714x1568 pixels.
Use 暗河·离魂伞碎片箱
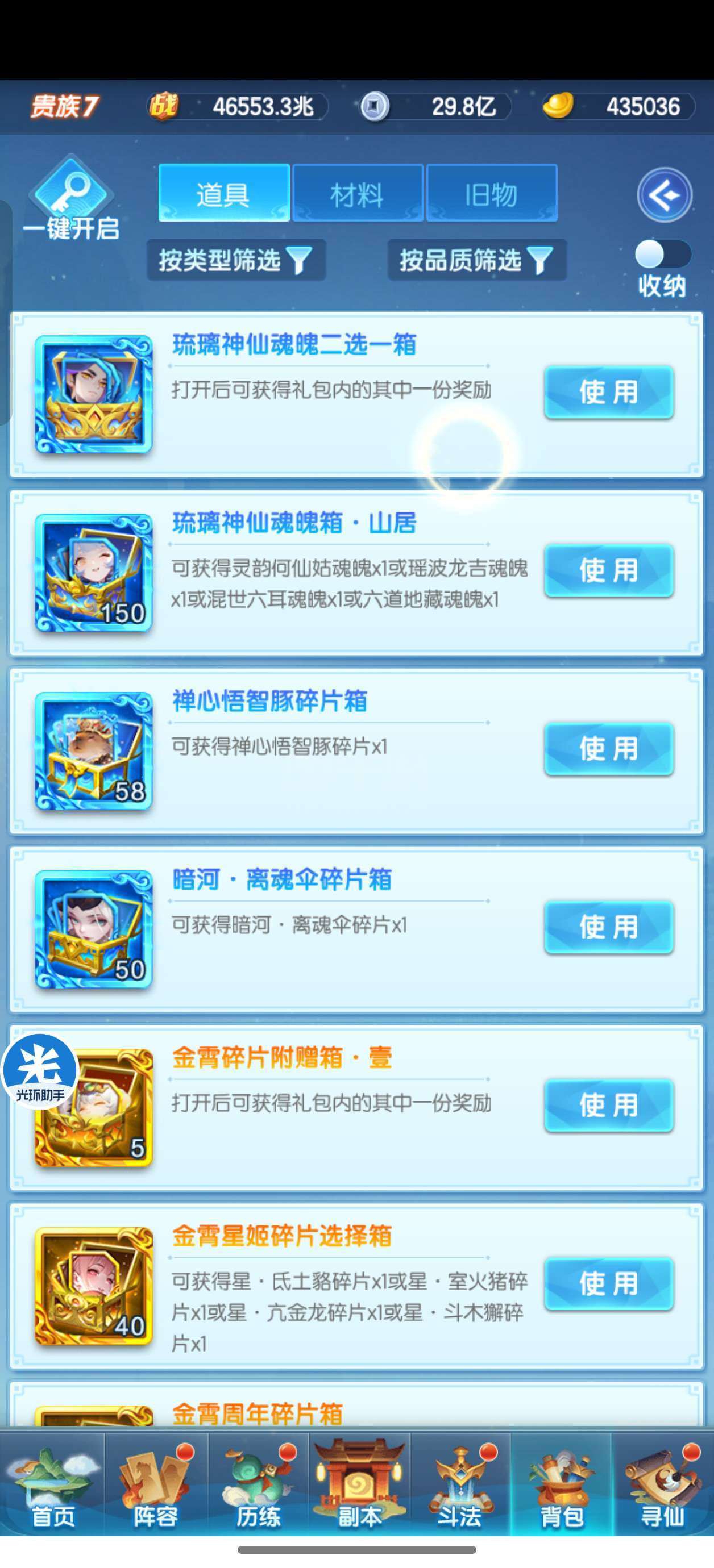[x=609, y=927]
